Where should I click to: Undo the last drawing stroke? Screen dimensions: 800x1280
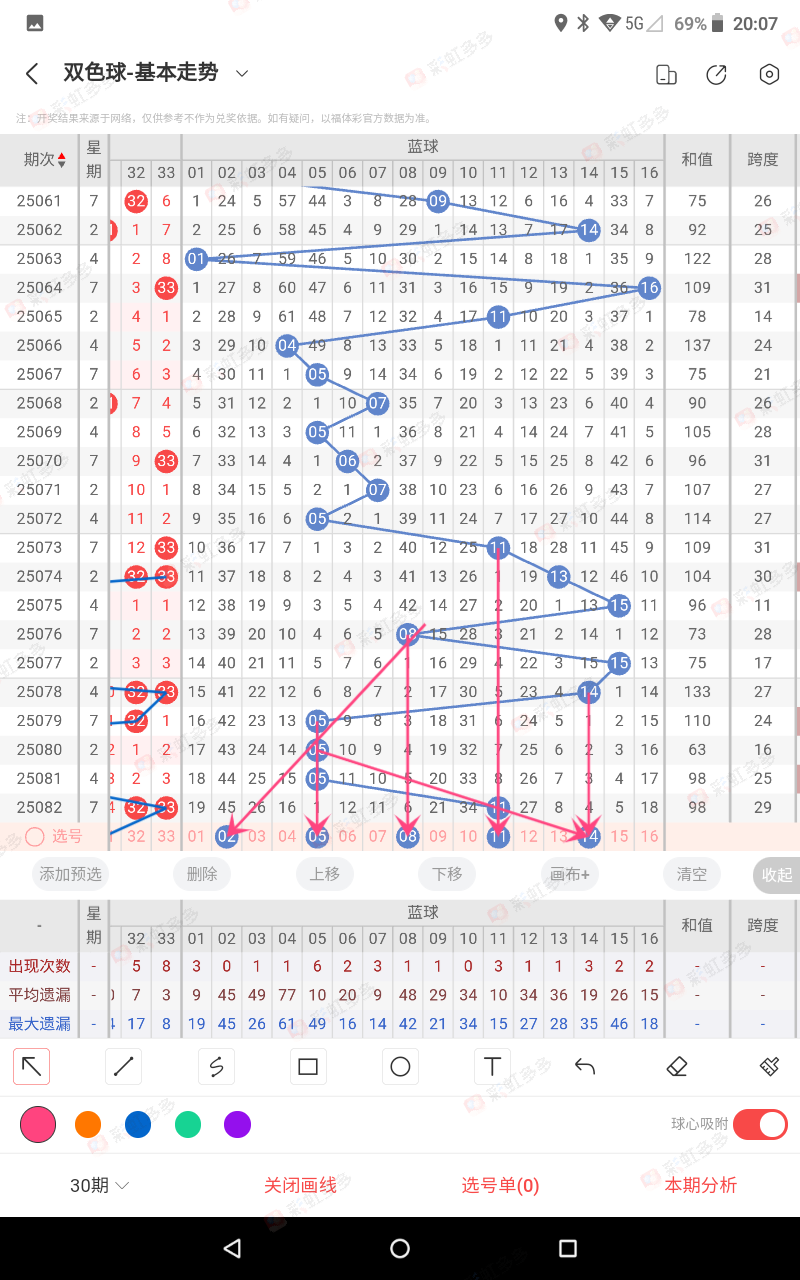585,1067
